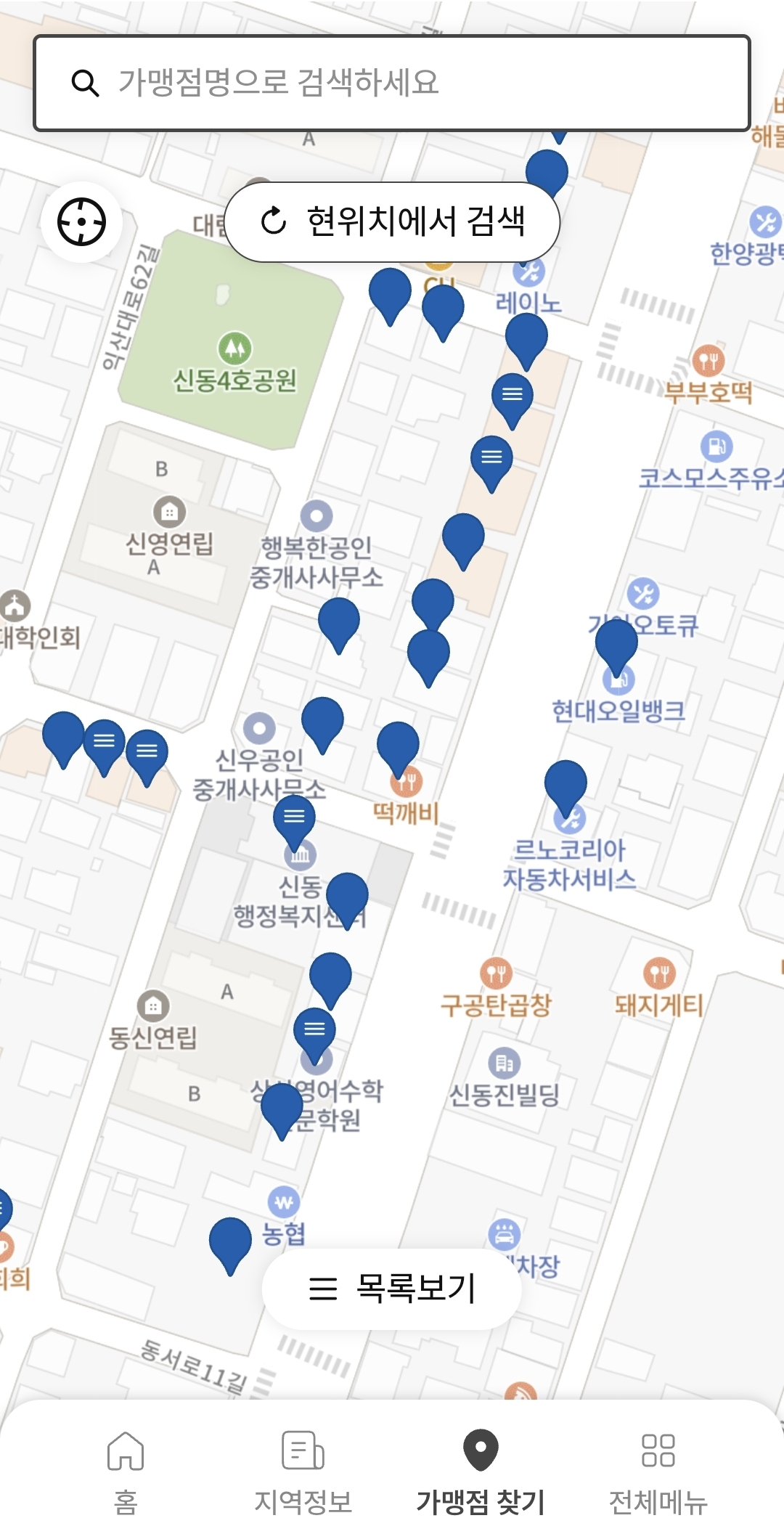784x1526 pixels.
Task: Tap the cluster pin over 신동 행정복지센터
Action: (x=294, y=818)
